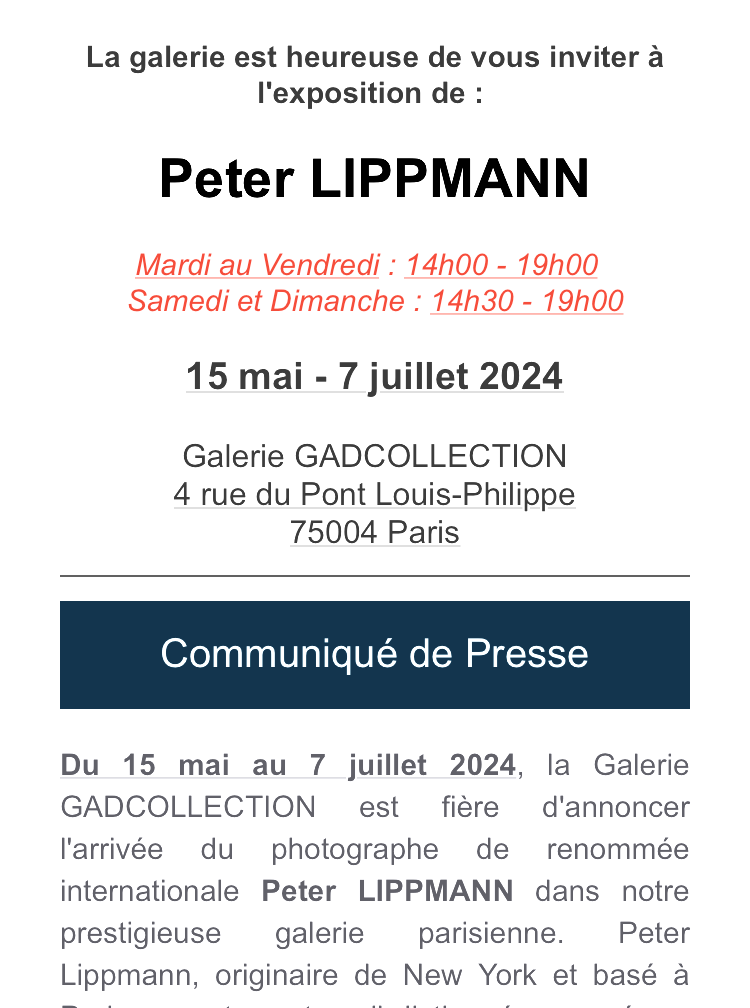Select the 14h30 - 19h00 weekend hours link
750x1008 pixels.
pos(526,301)
